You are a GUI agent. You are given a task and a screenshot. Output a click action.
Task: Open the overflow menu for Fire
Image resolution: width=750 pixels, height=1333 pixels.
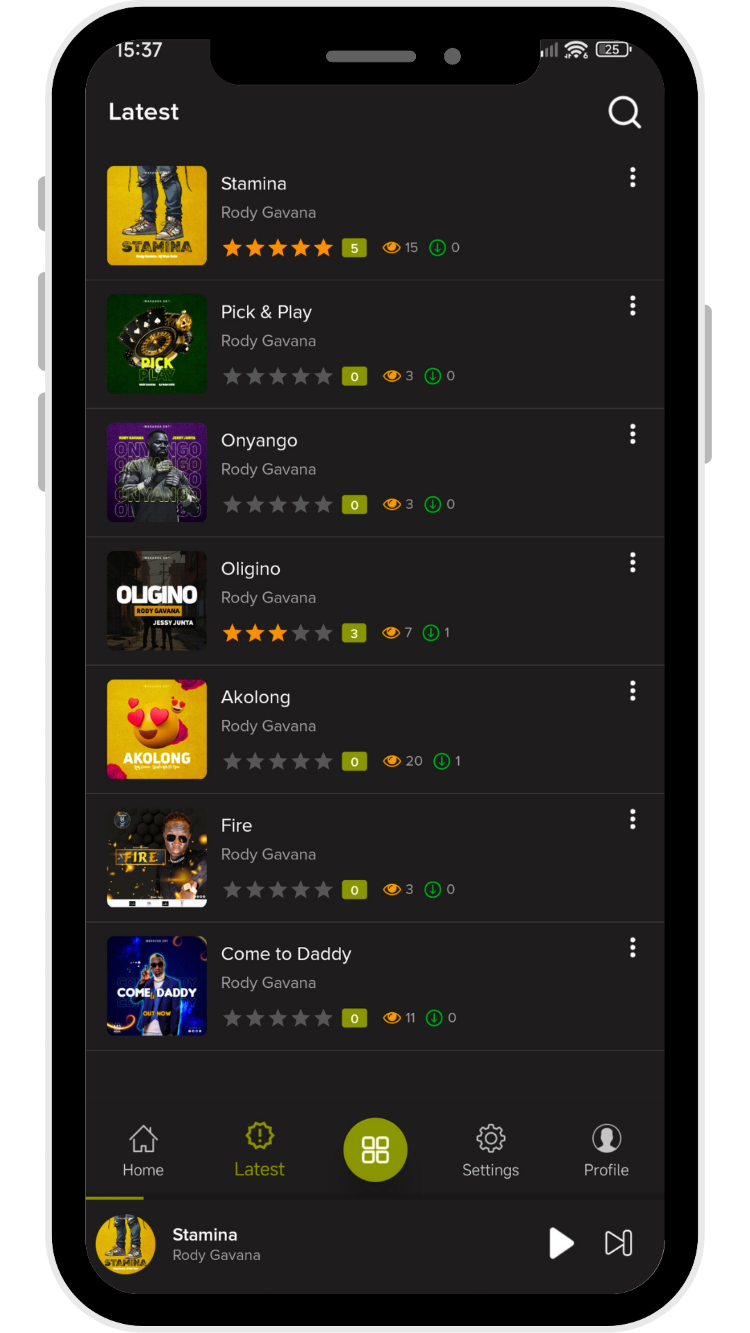click(x=632, y=820)
